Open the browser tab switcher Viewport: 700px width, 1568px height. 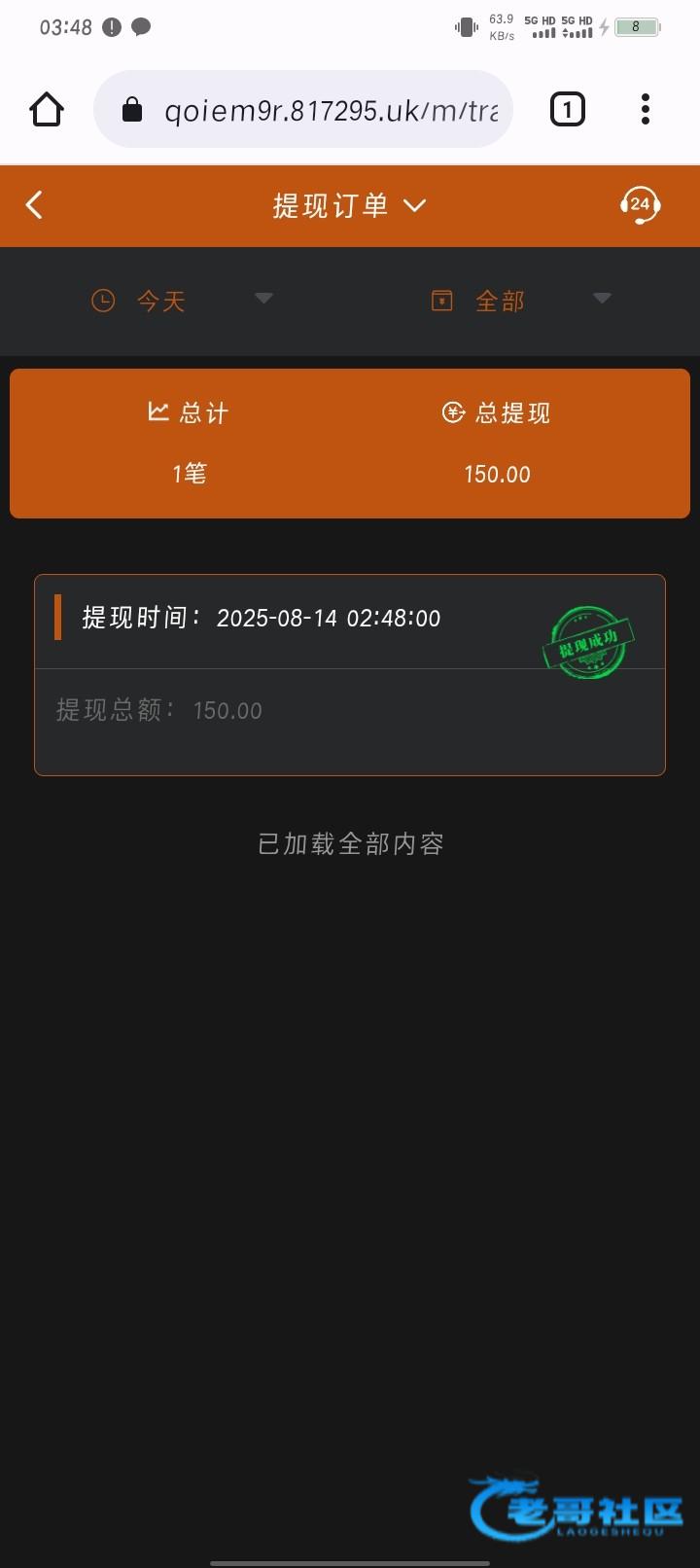coord(568,109)
